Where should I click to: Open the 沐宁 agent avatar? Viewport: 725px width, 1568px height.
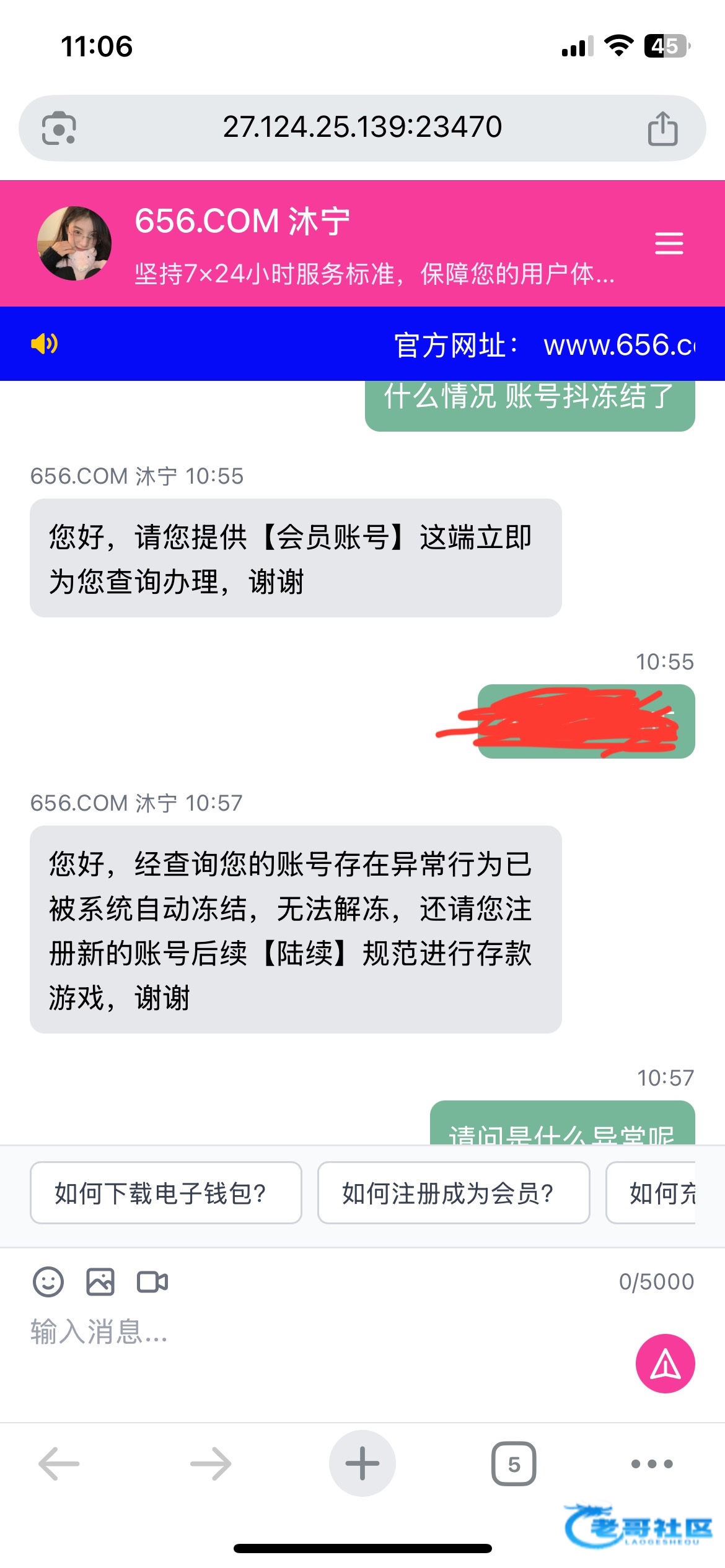pyautogui.click(x=74, y=243)
